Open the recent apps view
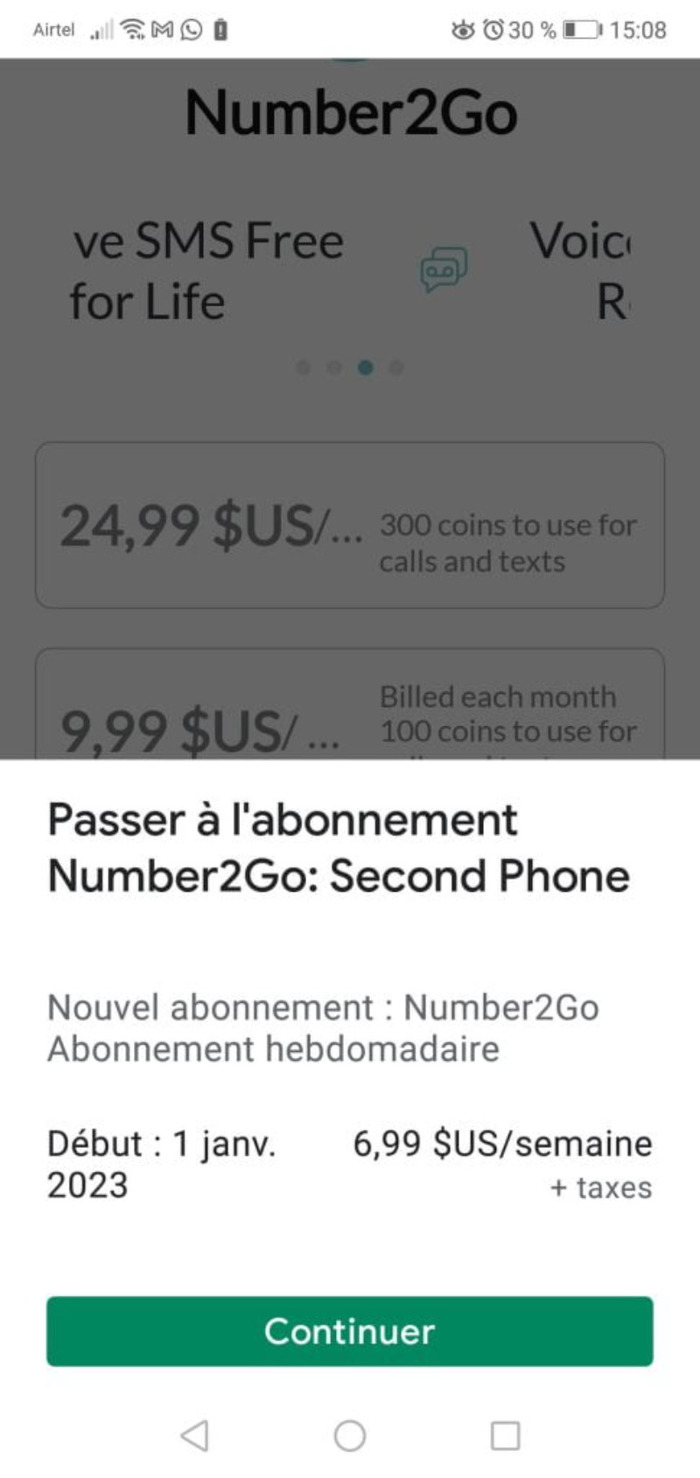Image resolution: width=700 pixels, height=1478 pixels. coord(505,1436)
